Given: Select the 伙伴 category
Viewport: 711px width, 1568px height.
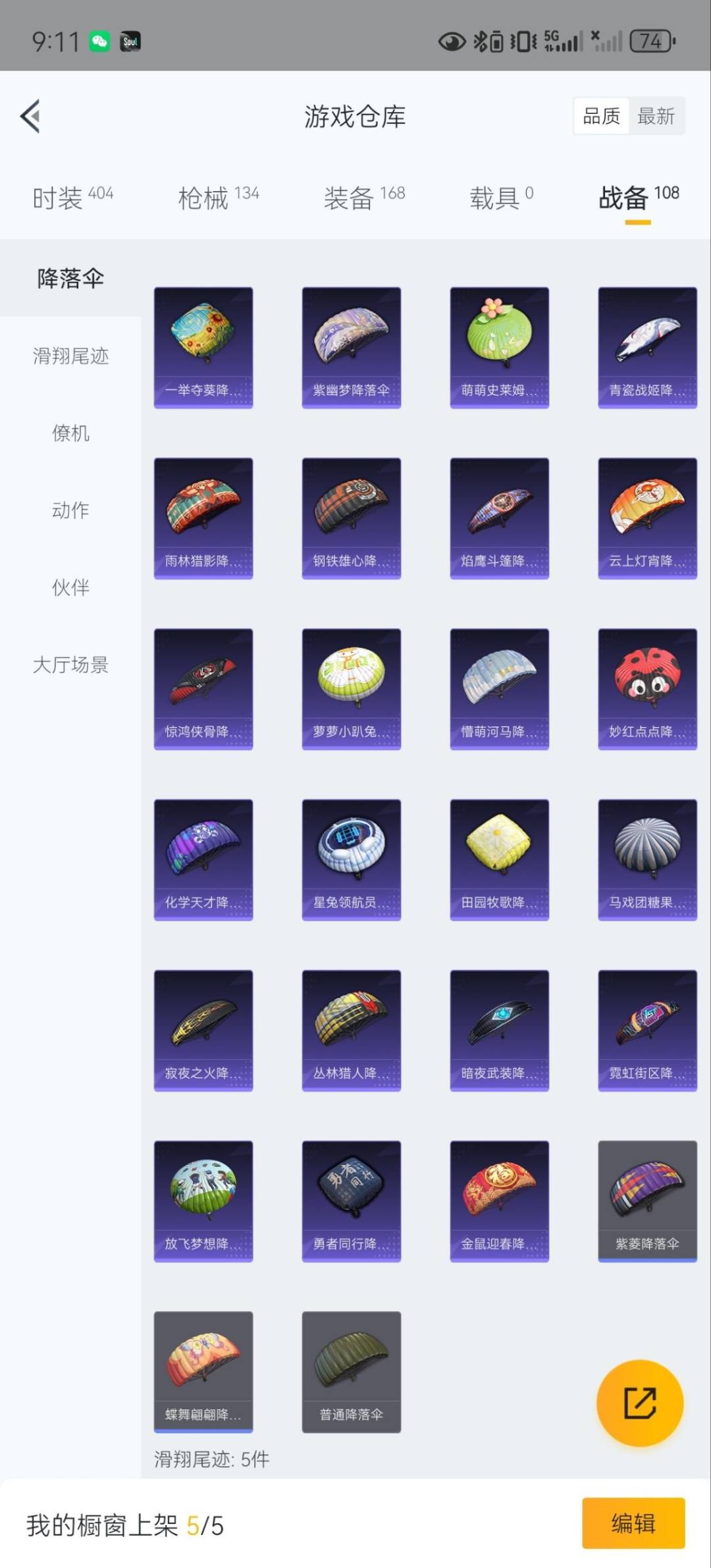Looking at the screenshot, I should pyautogui.click(x=70, y=587).
